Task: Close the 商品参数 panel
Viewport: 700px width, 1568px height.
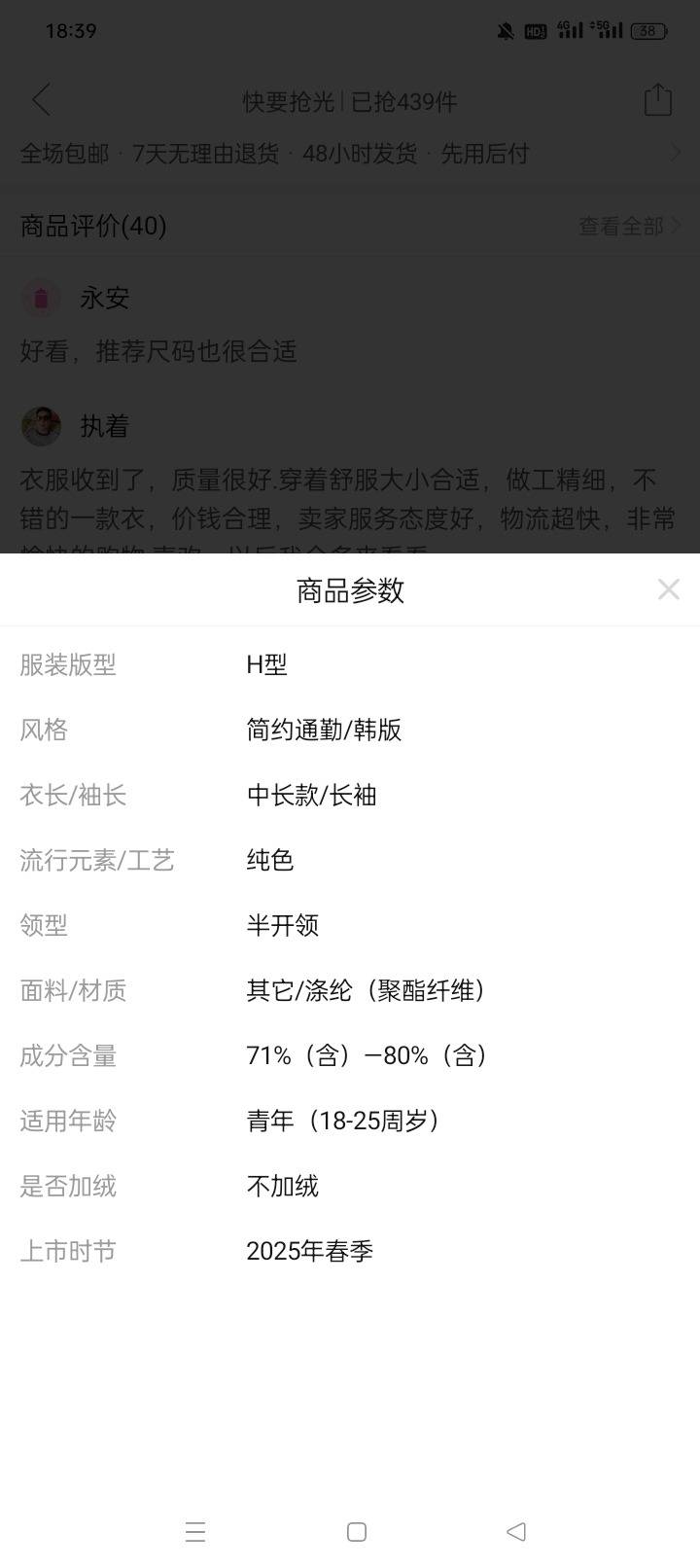Action: 668,588
